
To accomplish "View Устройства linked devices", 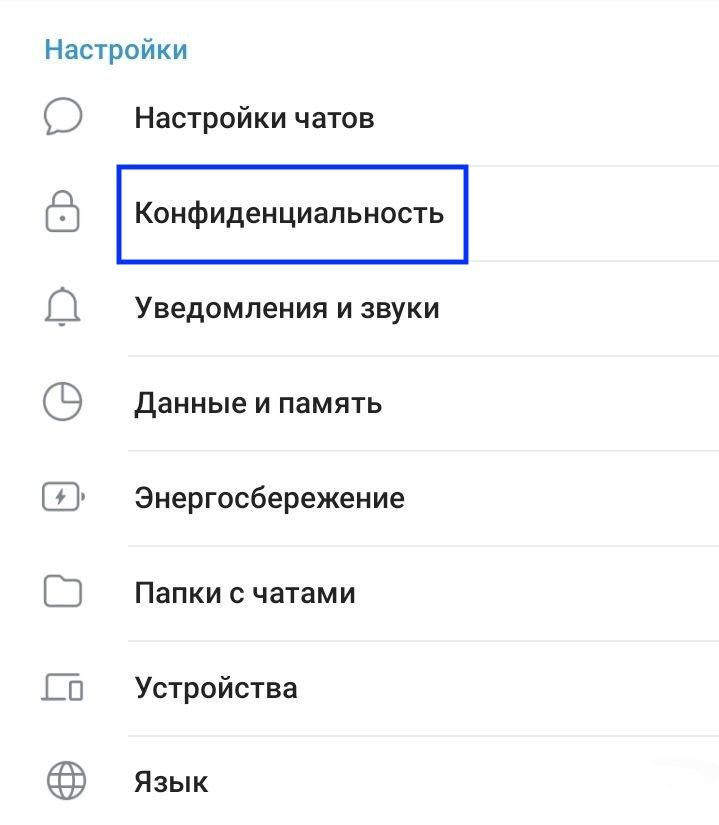I will (x=216, y=688).
